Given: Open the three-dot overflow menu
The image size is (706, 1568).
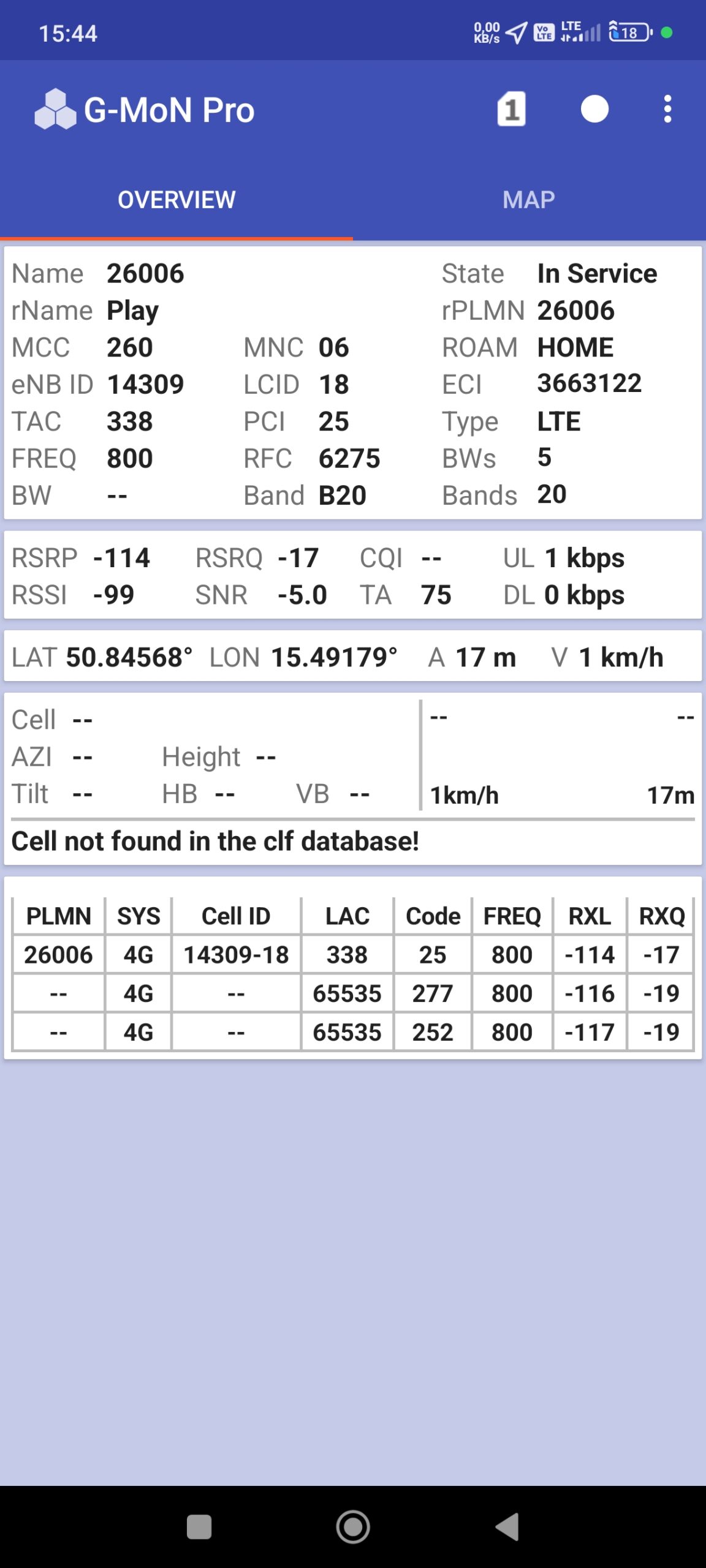Looking at the screenshot, I should pos(667,110).
